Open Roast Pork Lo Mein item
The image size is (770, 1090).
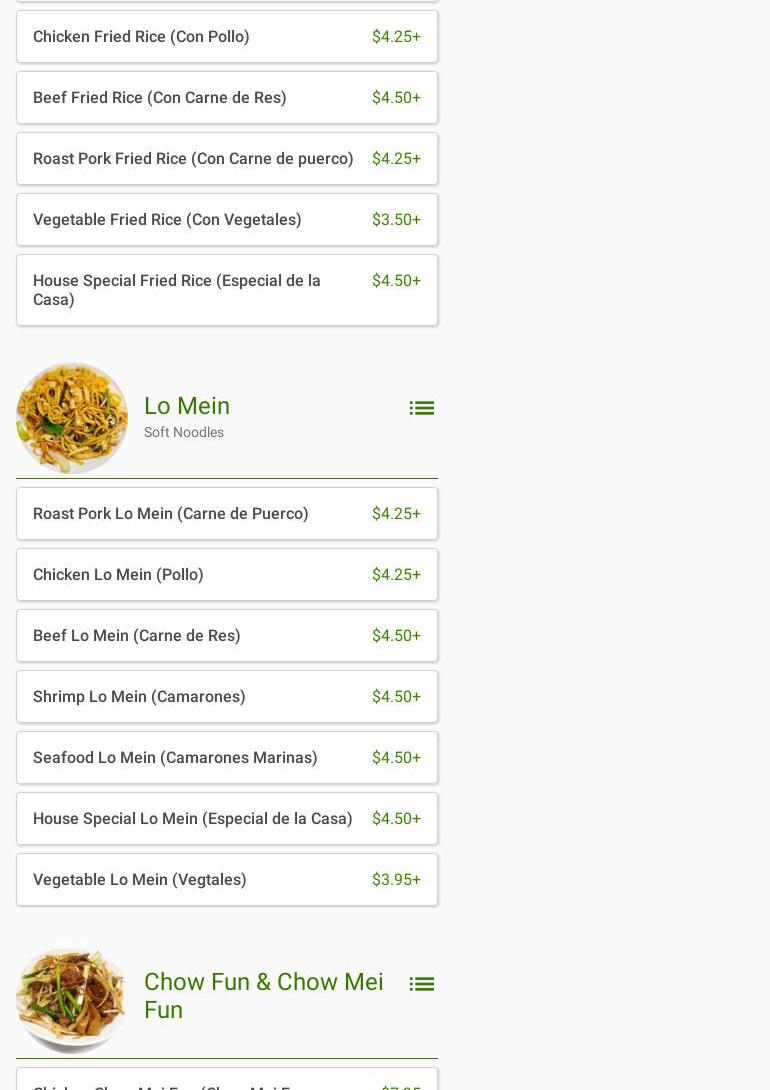[x=226, y=514]
